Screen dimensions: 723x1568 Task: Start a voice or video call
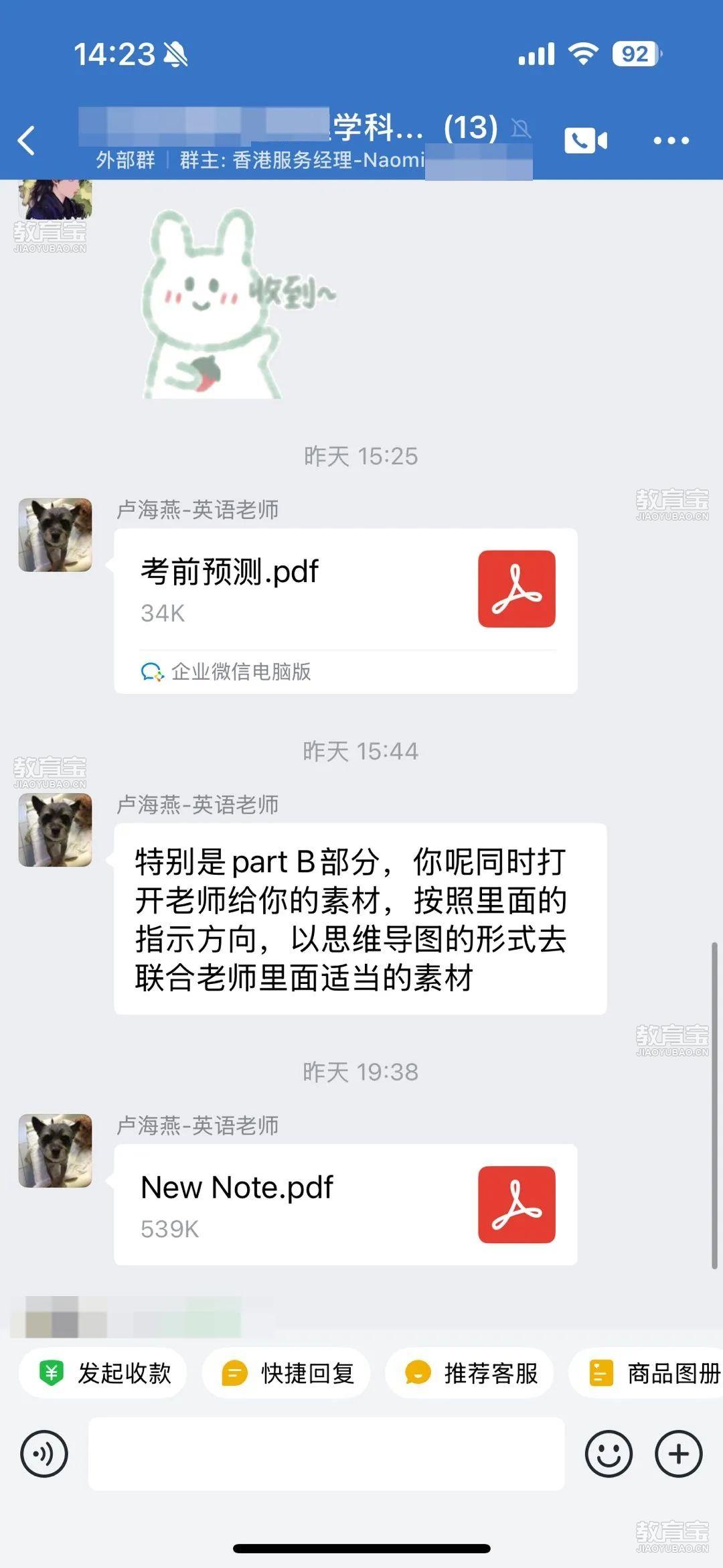586,141
